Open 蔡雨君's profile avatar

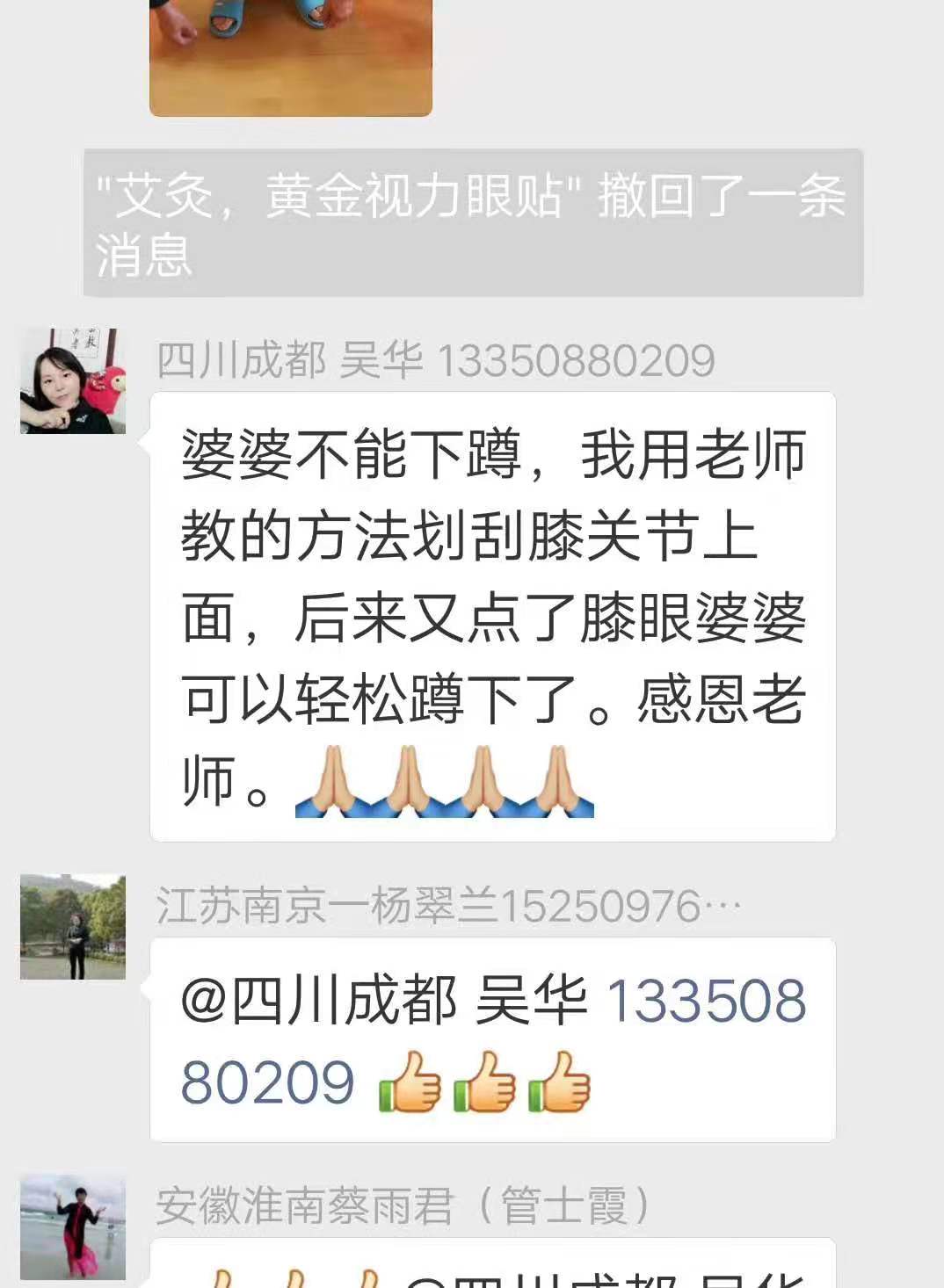tap(73, 1227)
